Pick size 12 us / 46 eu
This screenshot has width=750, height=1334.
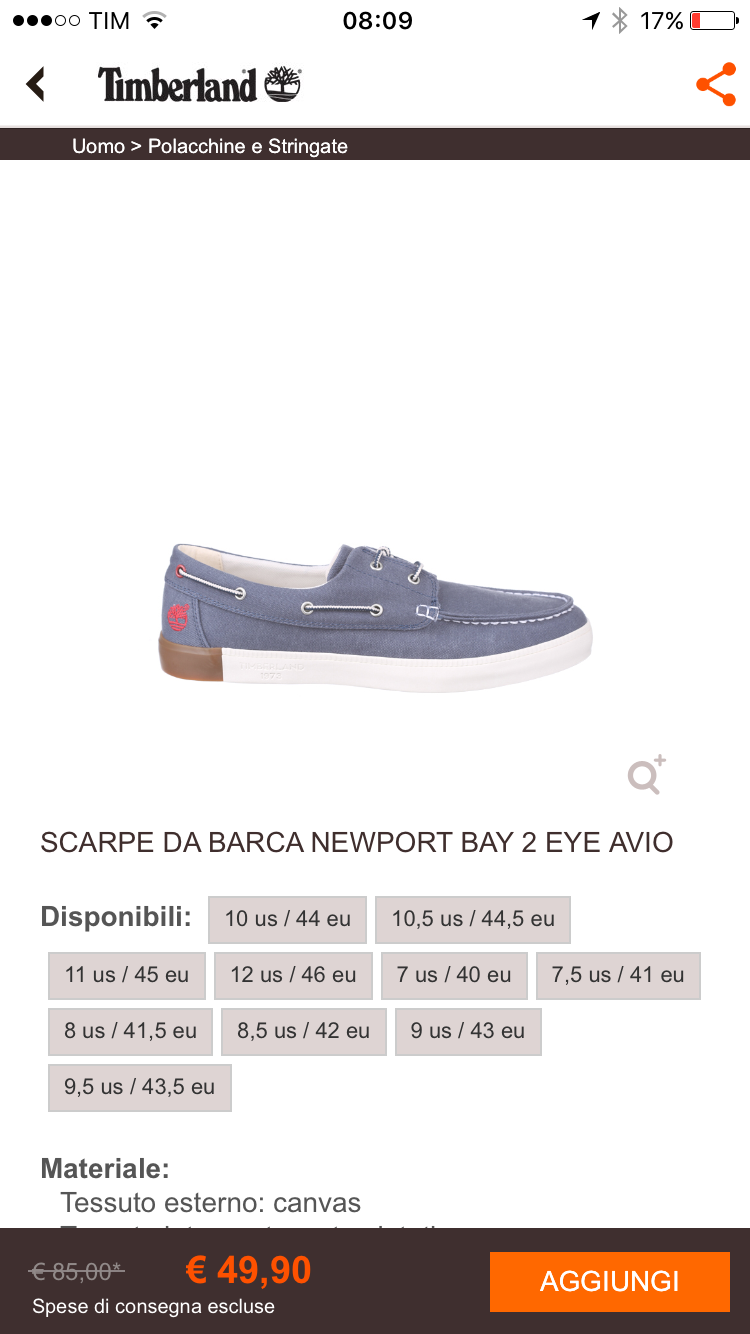[x=293, y=975]
